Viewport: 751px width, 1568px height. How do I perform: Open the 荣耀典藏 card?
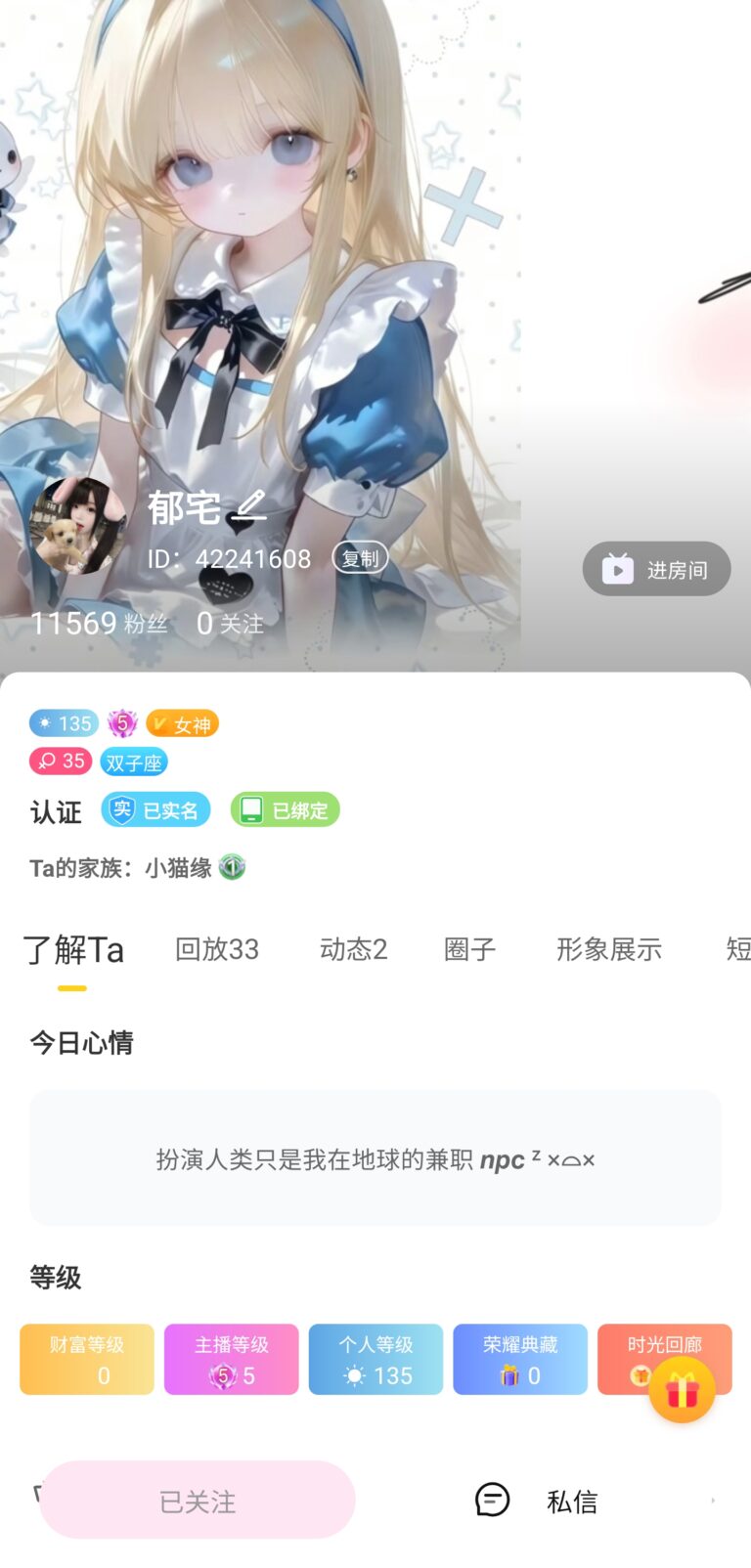[519, 1359]
